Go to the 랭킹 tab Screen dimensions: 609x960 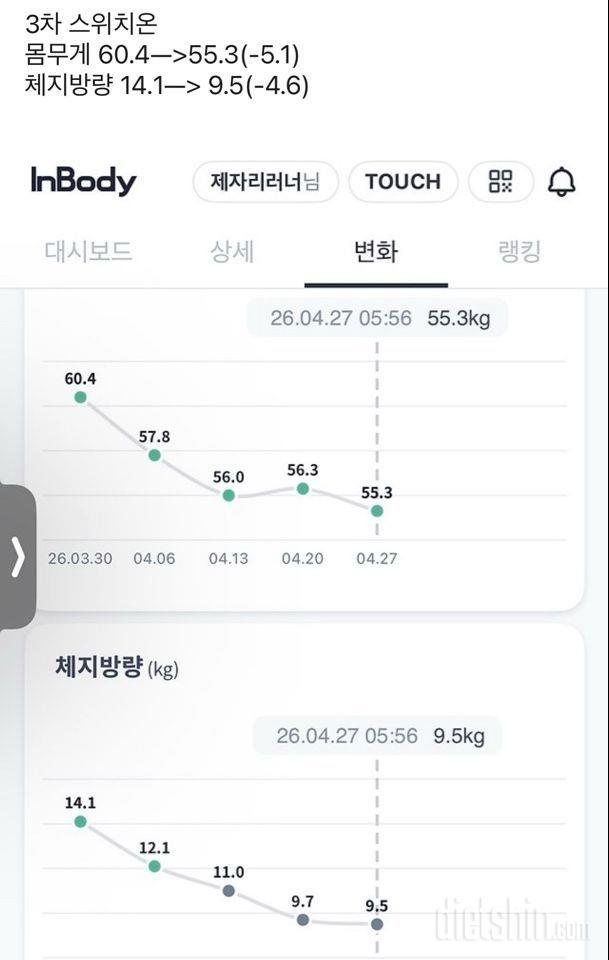[x=520, y=251]
